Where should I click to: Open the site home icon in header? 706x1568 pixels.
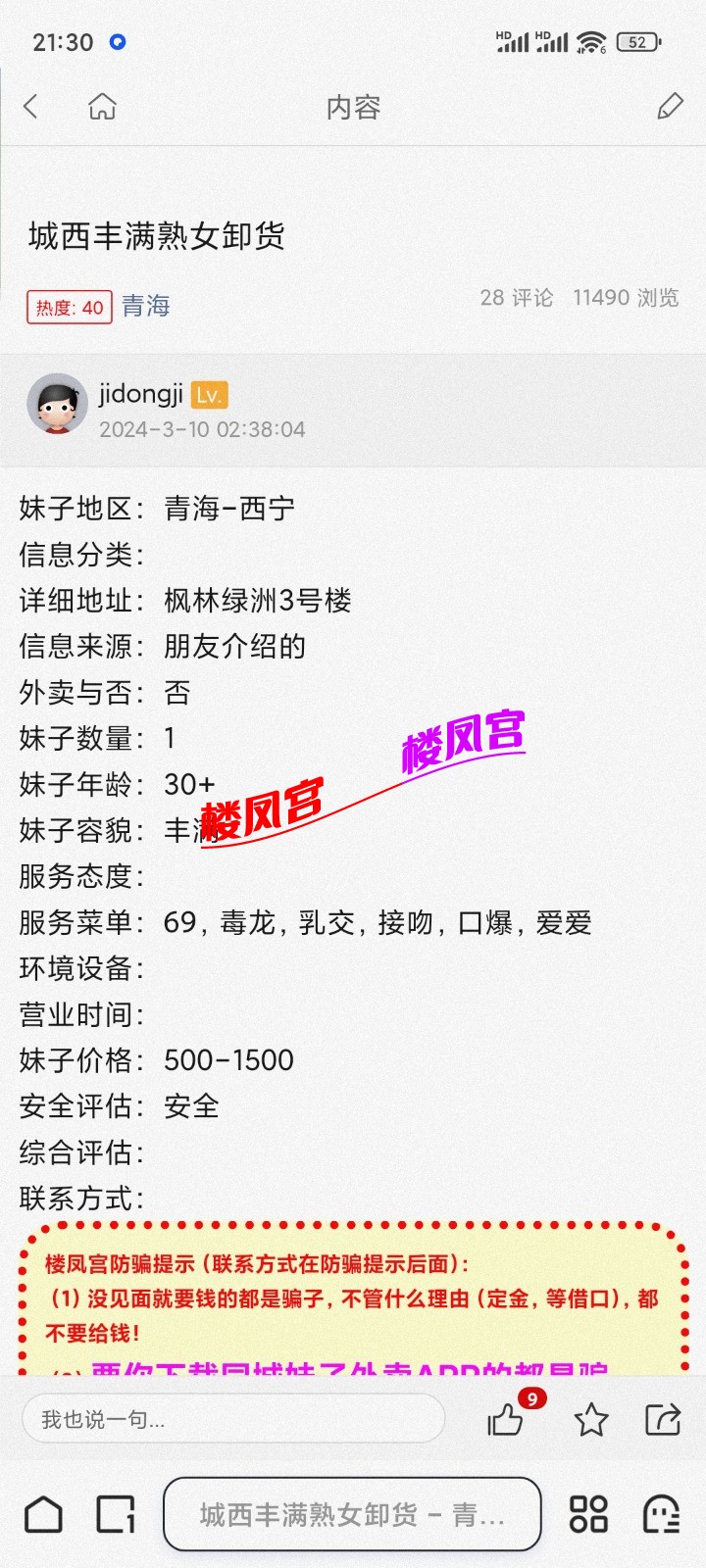102,106
